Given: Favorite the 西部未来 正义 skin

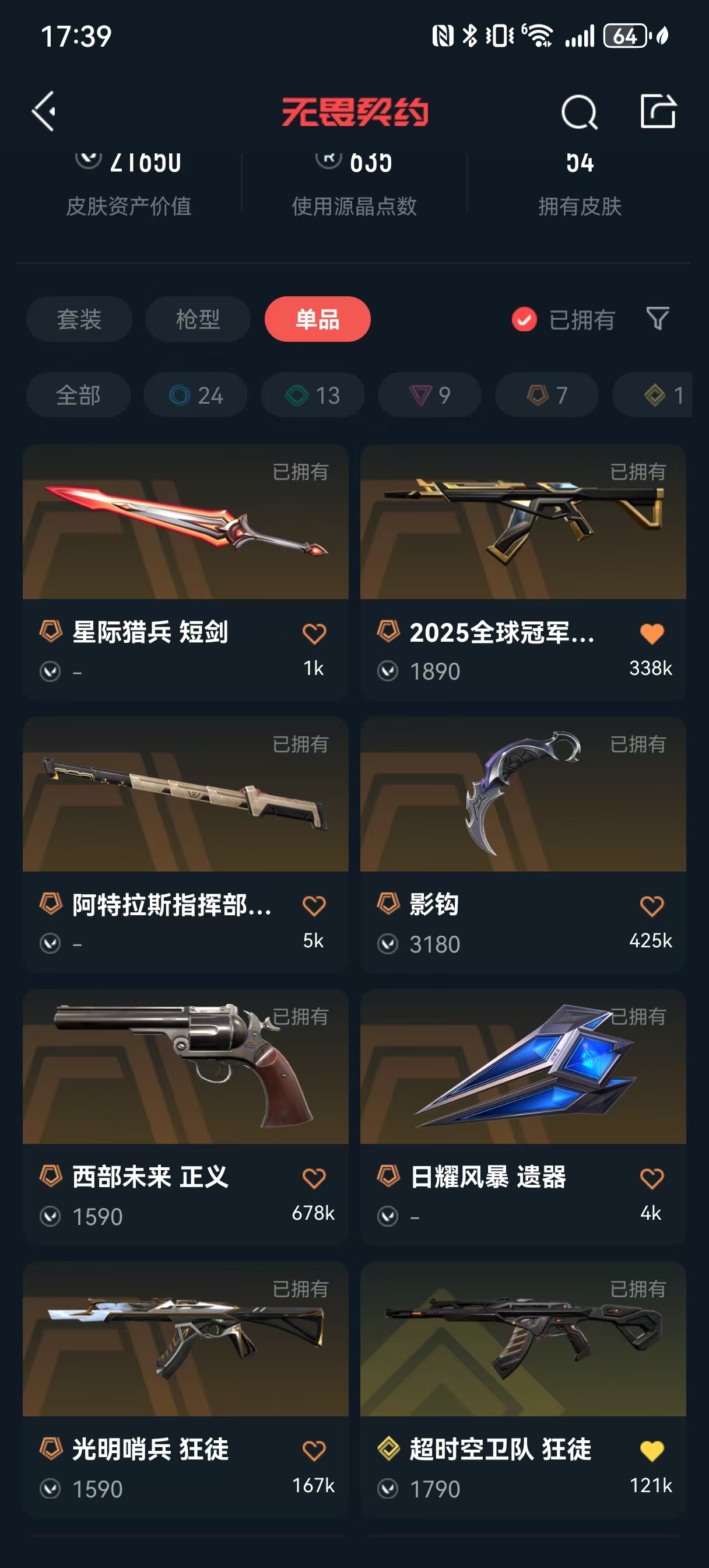Looking at the screenshot, I should pyautogui.click(x=314, y=1178).
